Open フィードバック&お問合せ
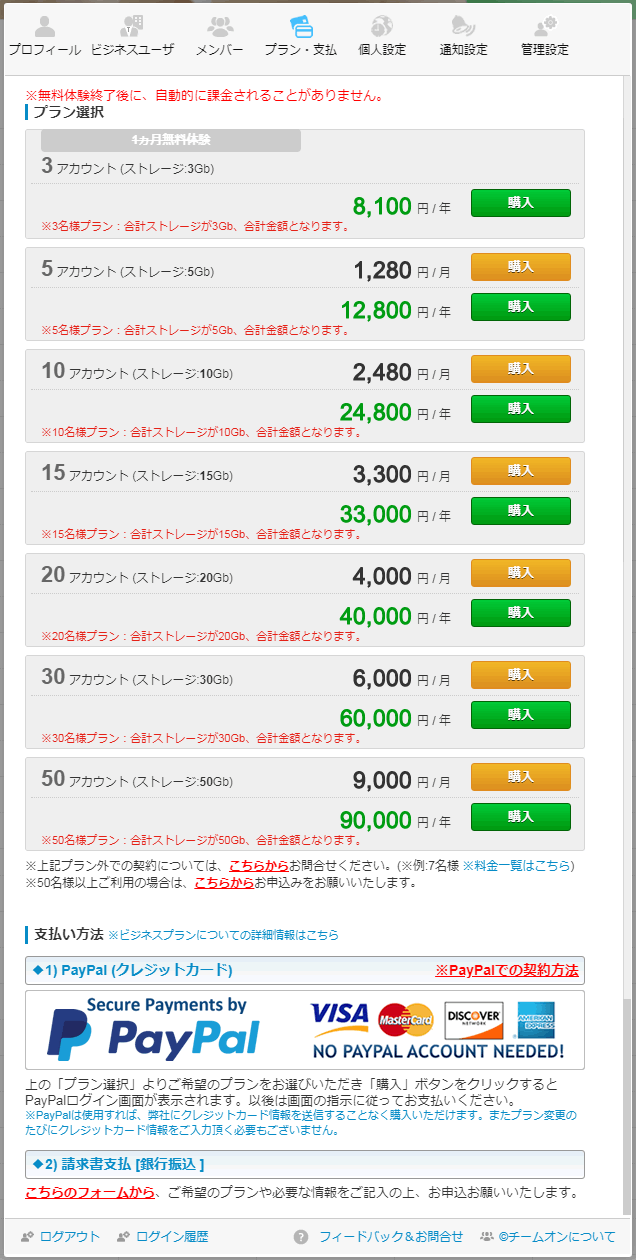Screen dimensions: 636x1260 point(390,1237)
